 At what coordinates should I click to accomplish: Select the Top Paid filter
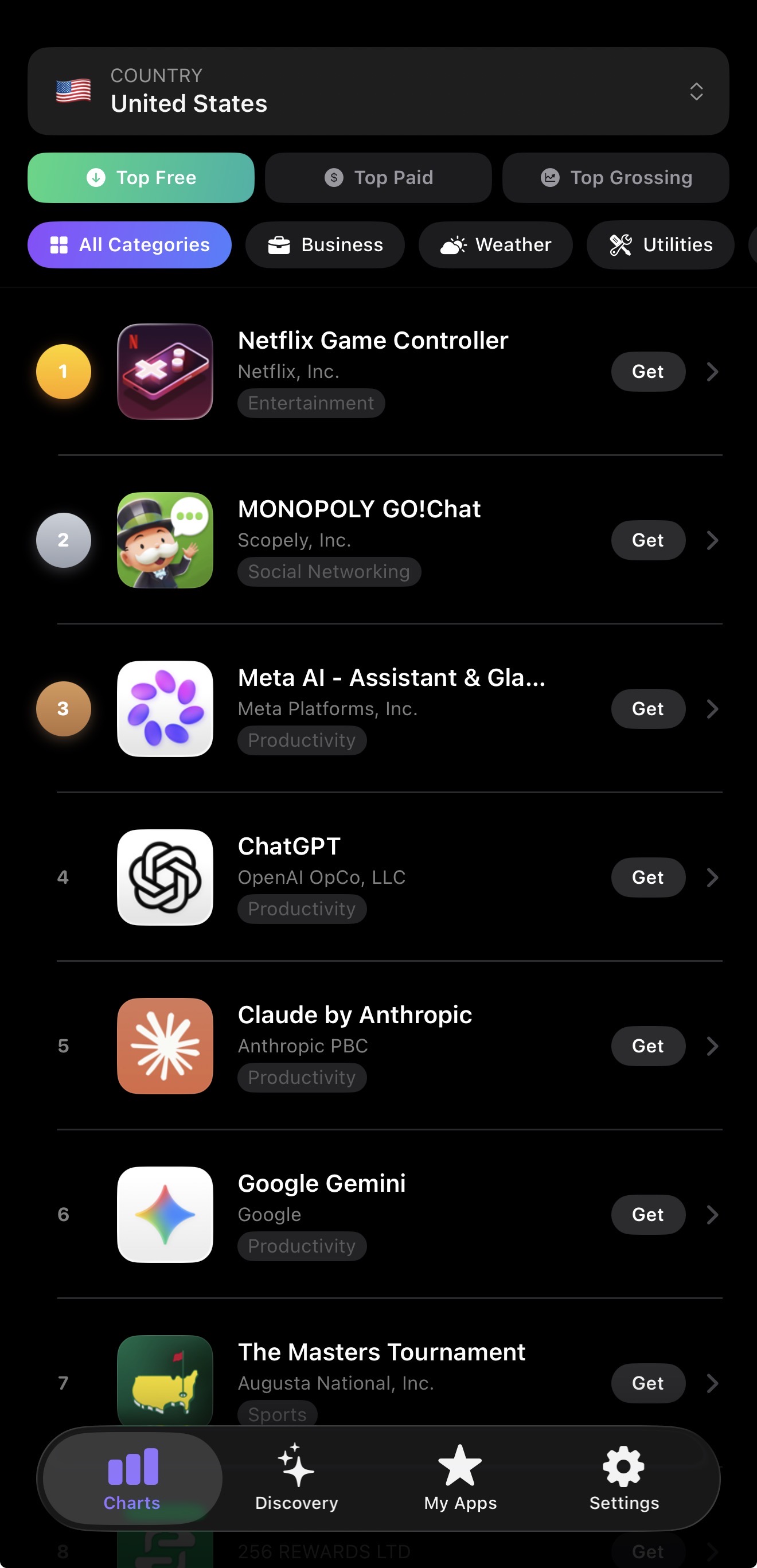pyautogui.click(x=377, y=178)
